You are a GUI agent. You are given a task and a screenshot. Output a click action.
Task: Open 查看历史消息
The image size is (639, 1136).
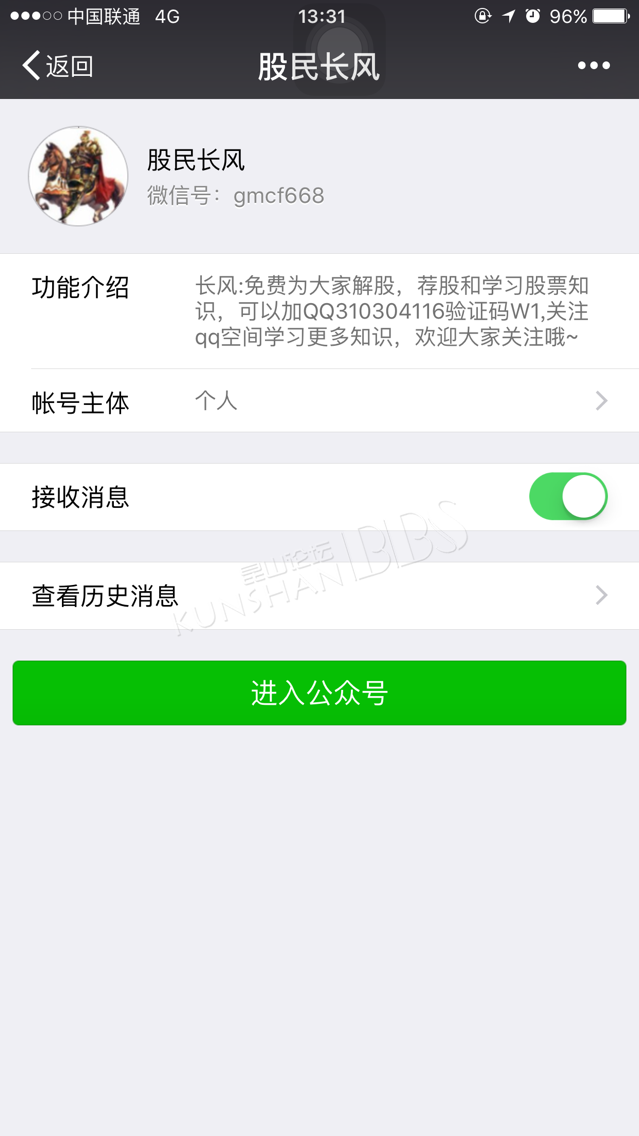coord(320,596)
